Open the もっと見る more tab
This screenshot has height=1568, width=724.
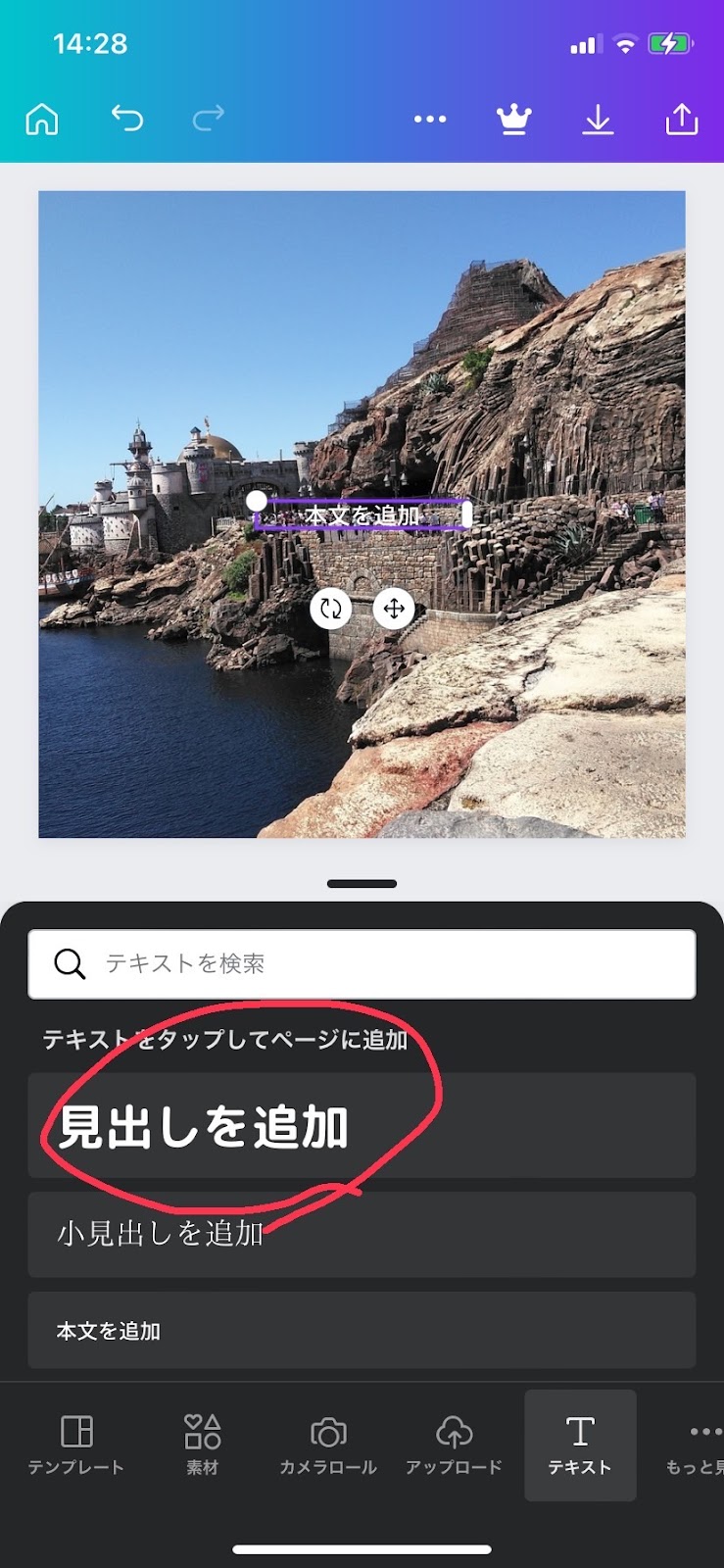coord(700,1445)
